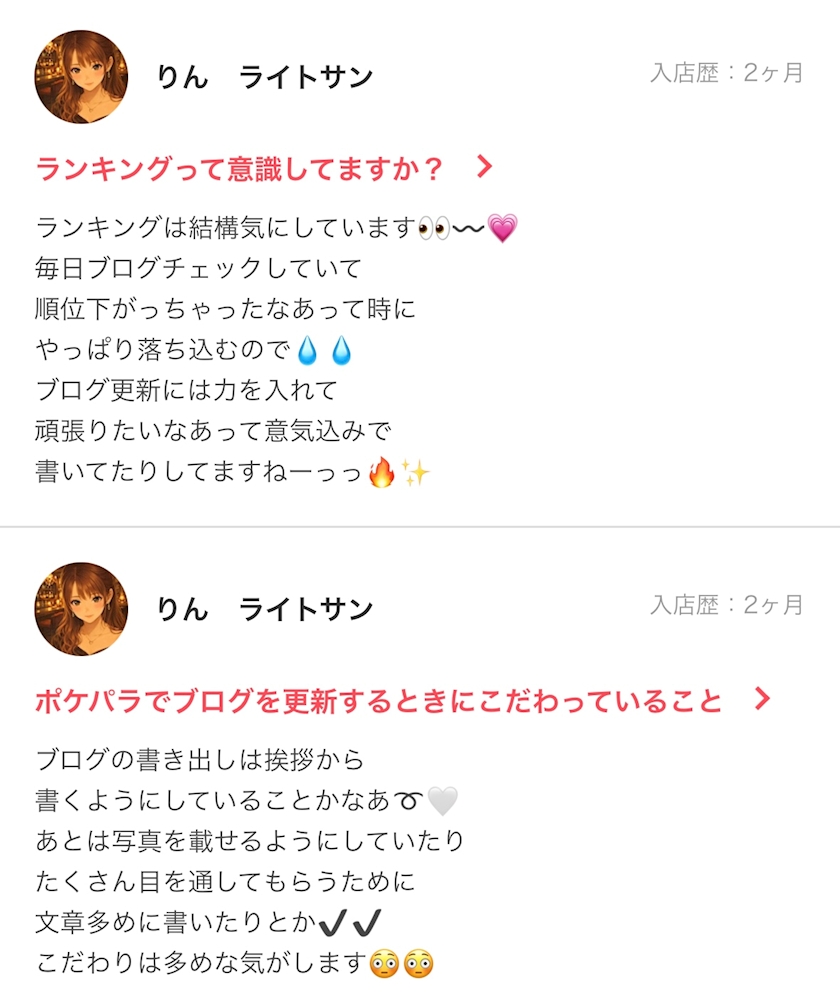Open the question ポケパラでブログを更新するときにこだわっていること

pyautogui.click(x=378, y=700)
